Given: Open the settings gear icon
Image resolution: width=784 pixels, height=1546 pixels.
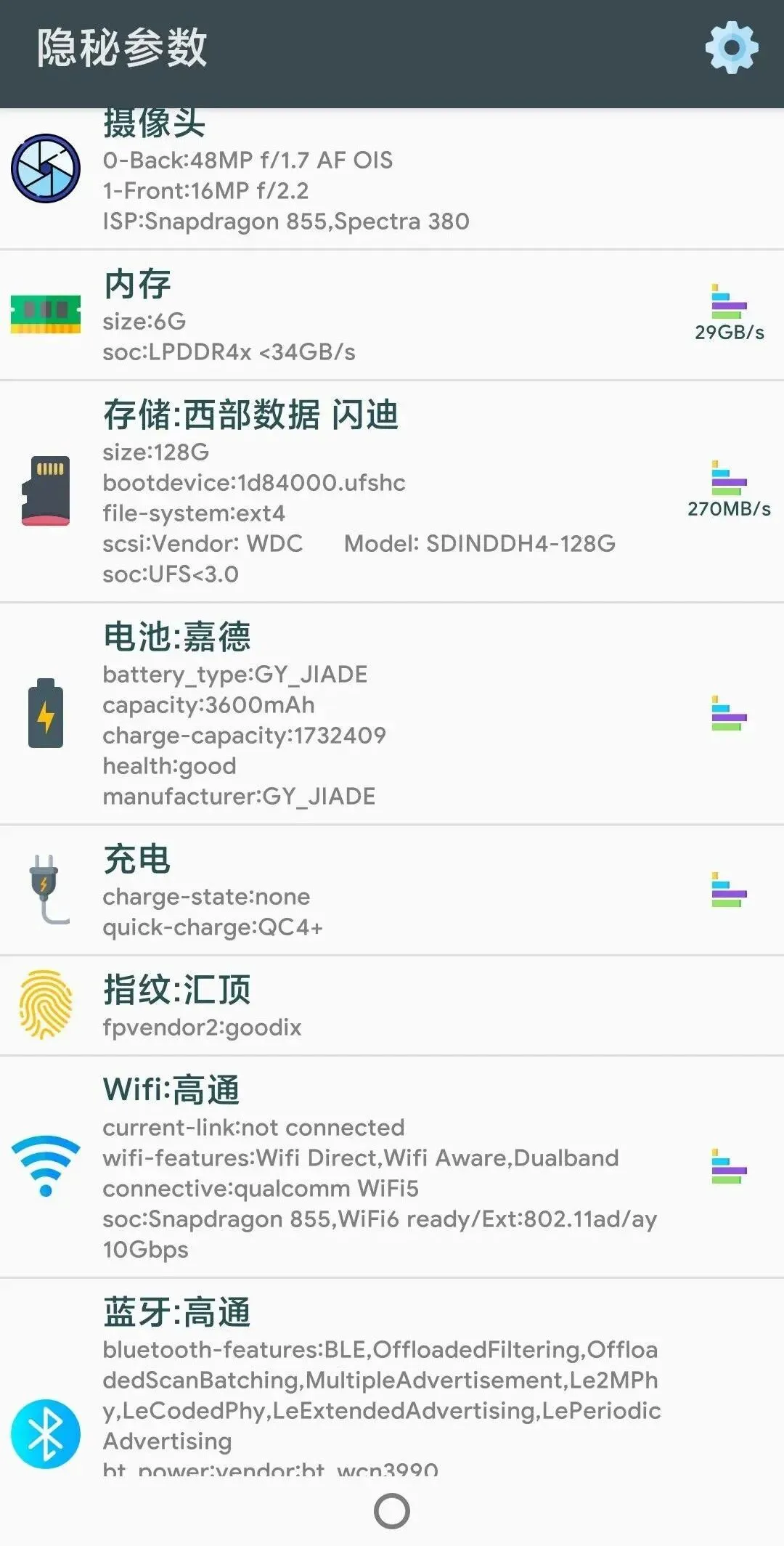Looking at the screenshot, I should tap(731, 47).
